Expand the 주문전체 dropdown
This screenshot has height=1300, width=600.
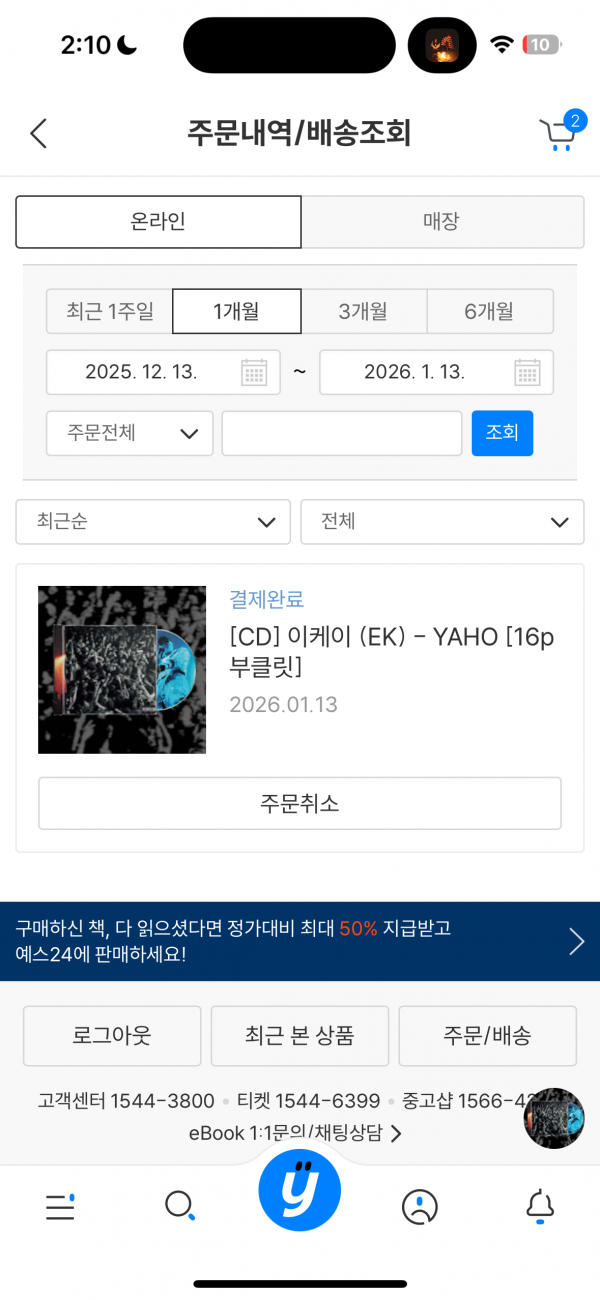[129, 433]
